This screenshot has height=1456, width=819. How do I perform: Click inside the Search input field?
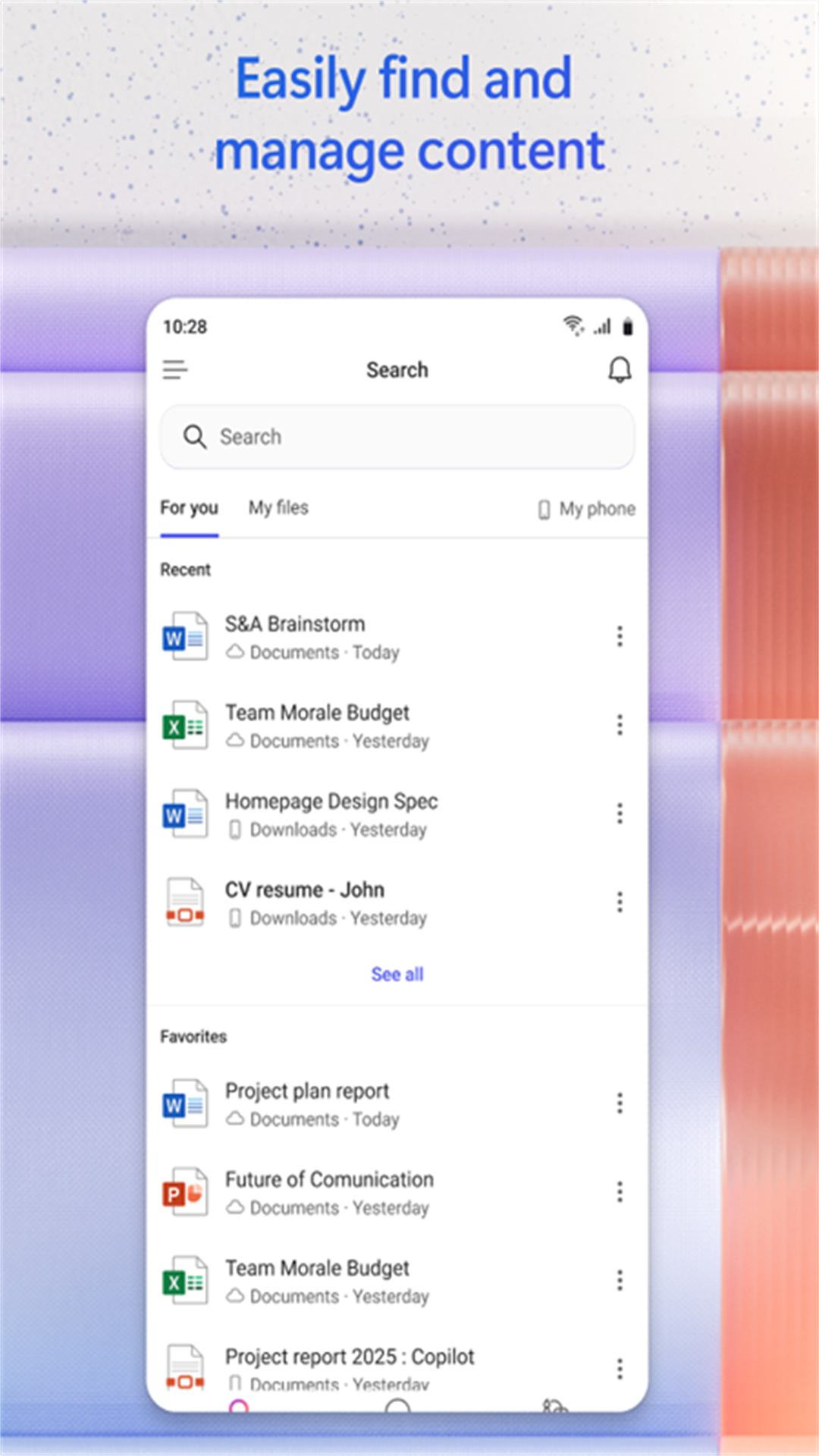397,437
